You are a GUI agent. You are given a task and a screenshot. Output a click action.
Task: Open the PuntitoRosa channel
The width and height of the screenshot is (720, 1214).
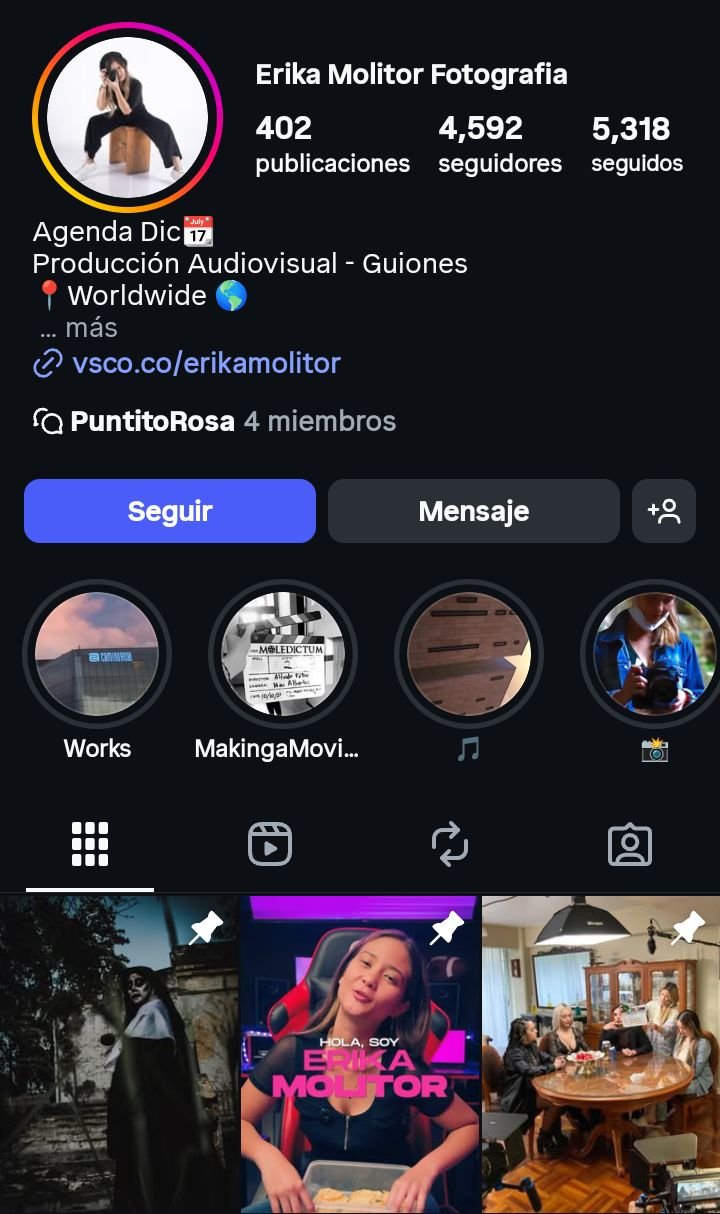(152, 421)
